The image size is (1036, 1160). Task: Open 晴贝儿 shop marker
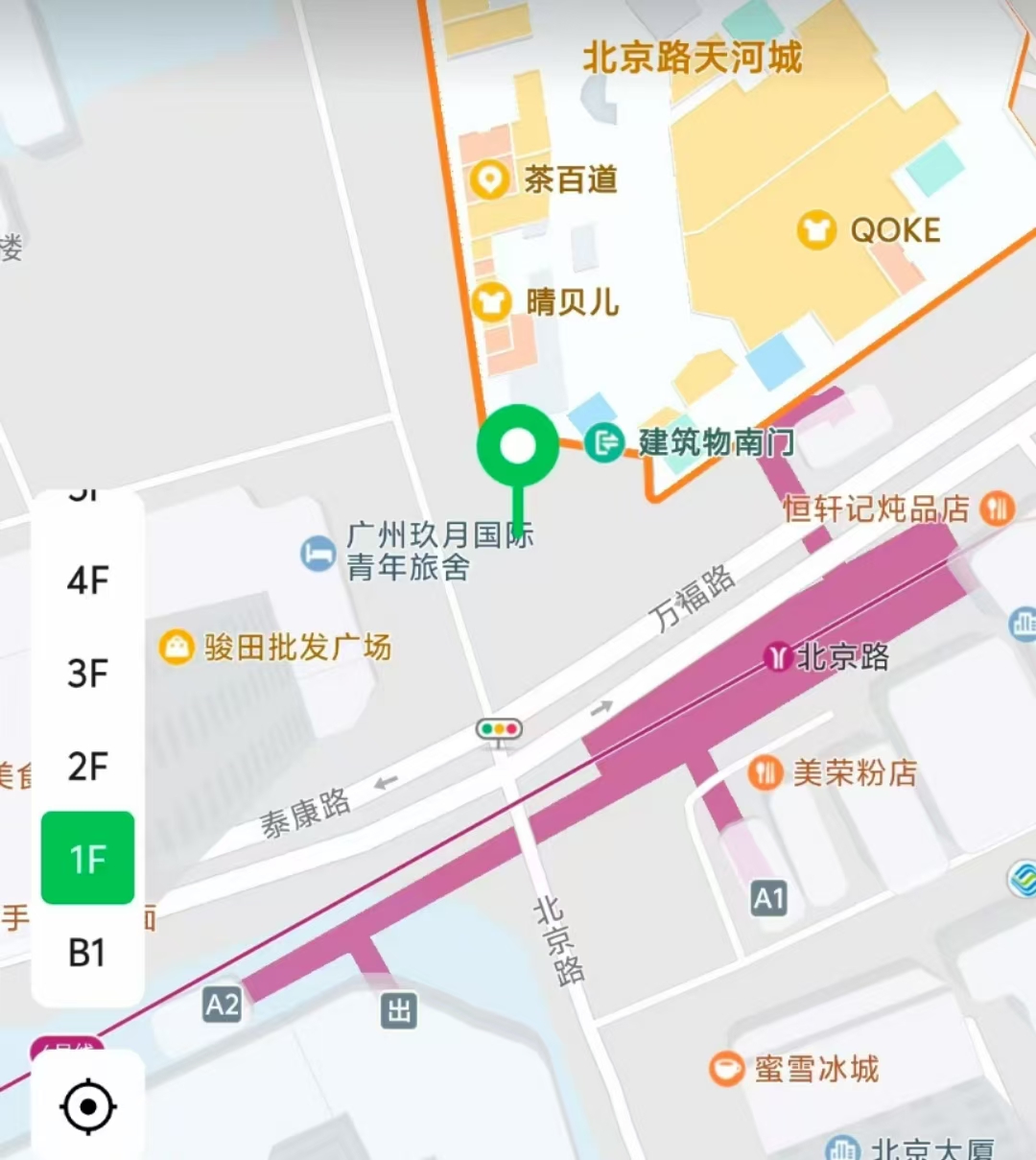[491, 302]
